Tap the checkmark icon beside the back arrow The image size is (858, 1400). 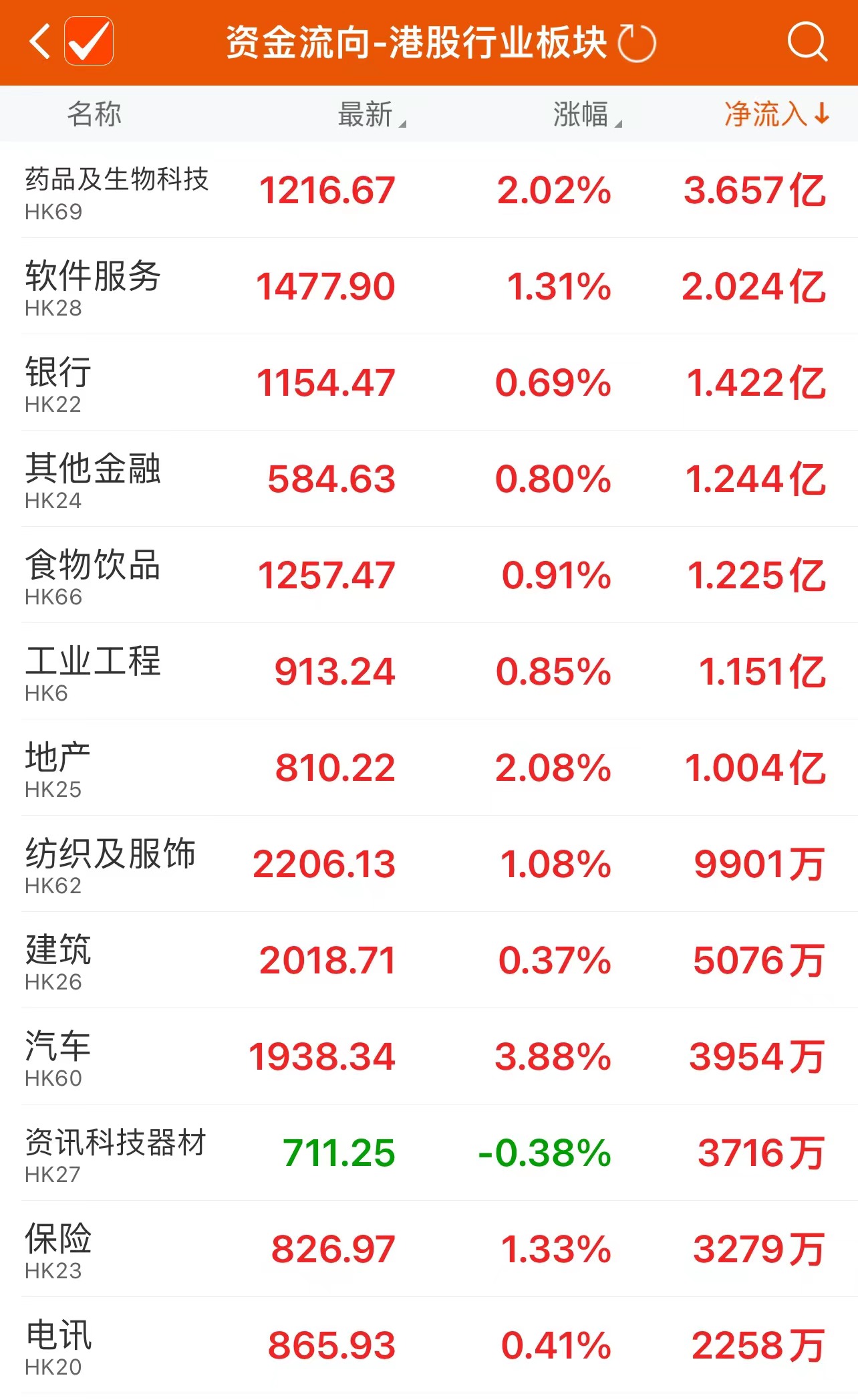pyautogui.click(x=89, y=41)
